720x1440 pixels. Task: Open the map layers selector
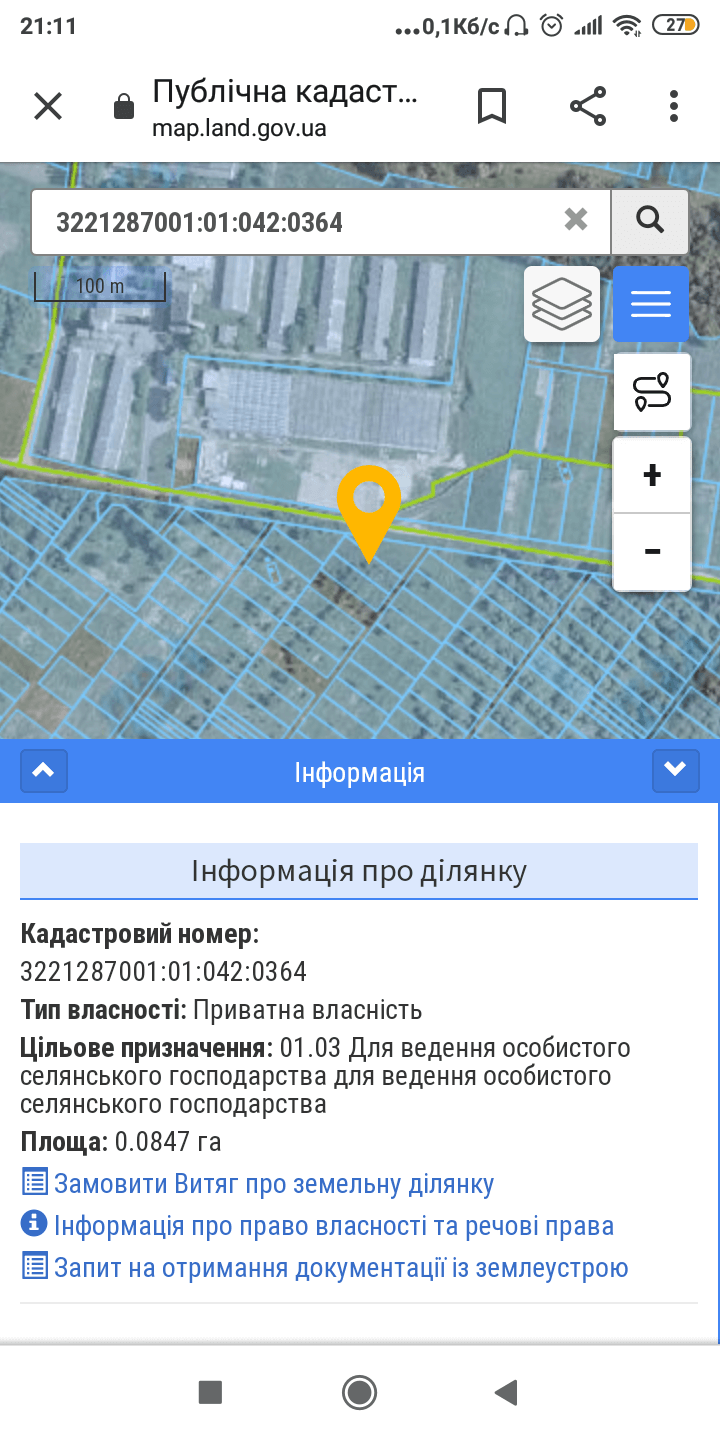[x=562, y=304]
